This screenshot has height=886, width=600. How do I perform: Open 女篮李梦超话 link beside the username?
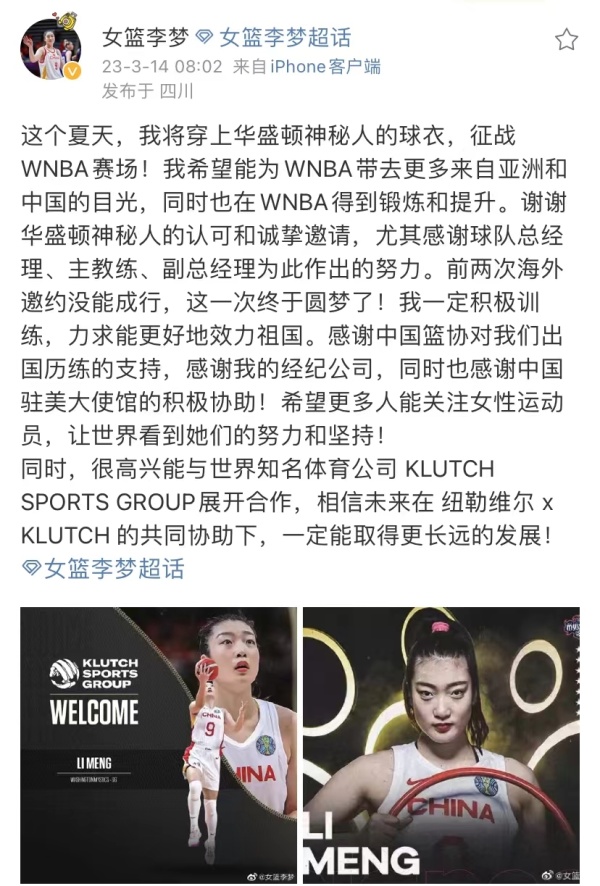[283, 38]
